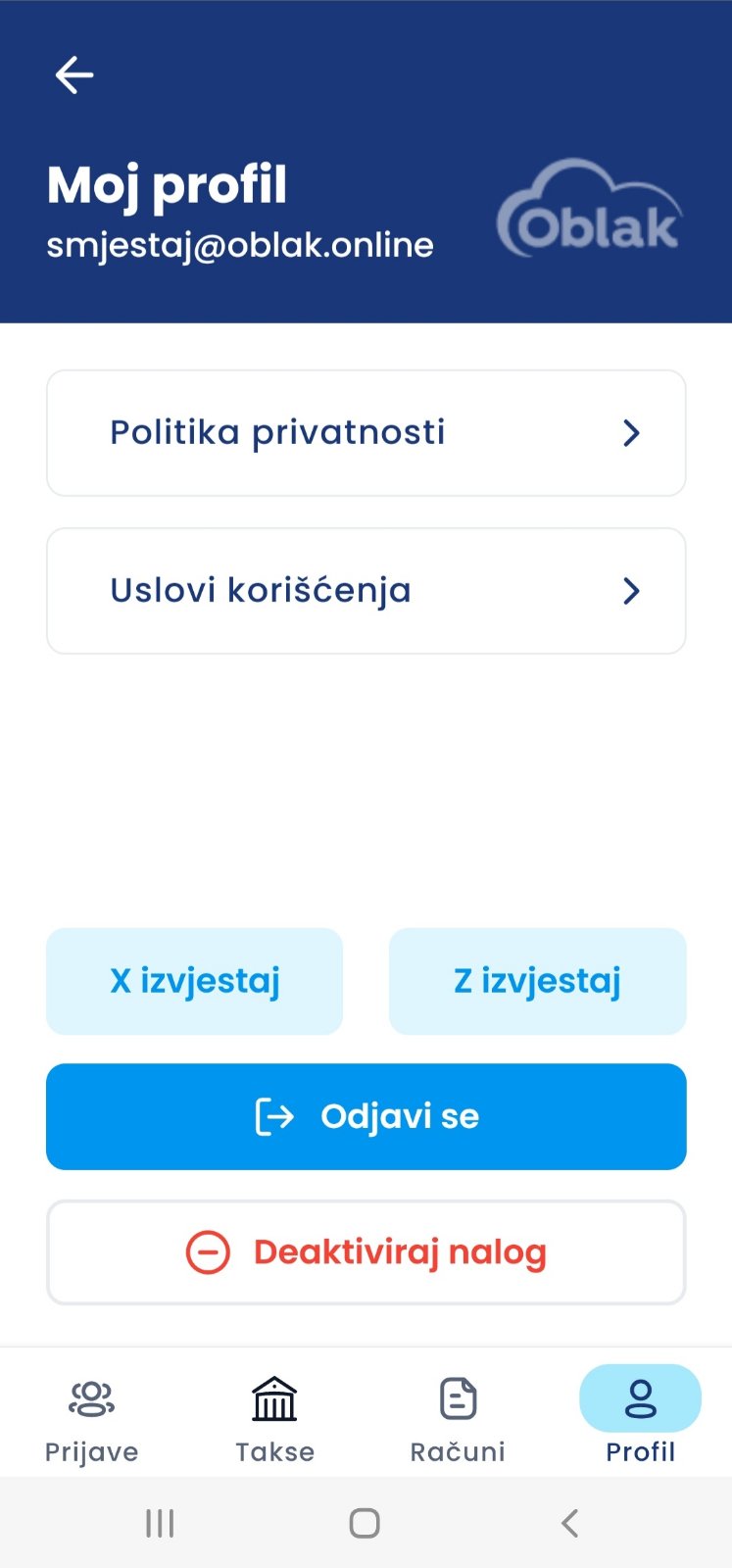Switch to the Računi tab
This screenshot has width=732, height=1568.
pyautogui.click(x=458, y=1419)
